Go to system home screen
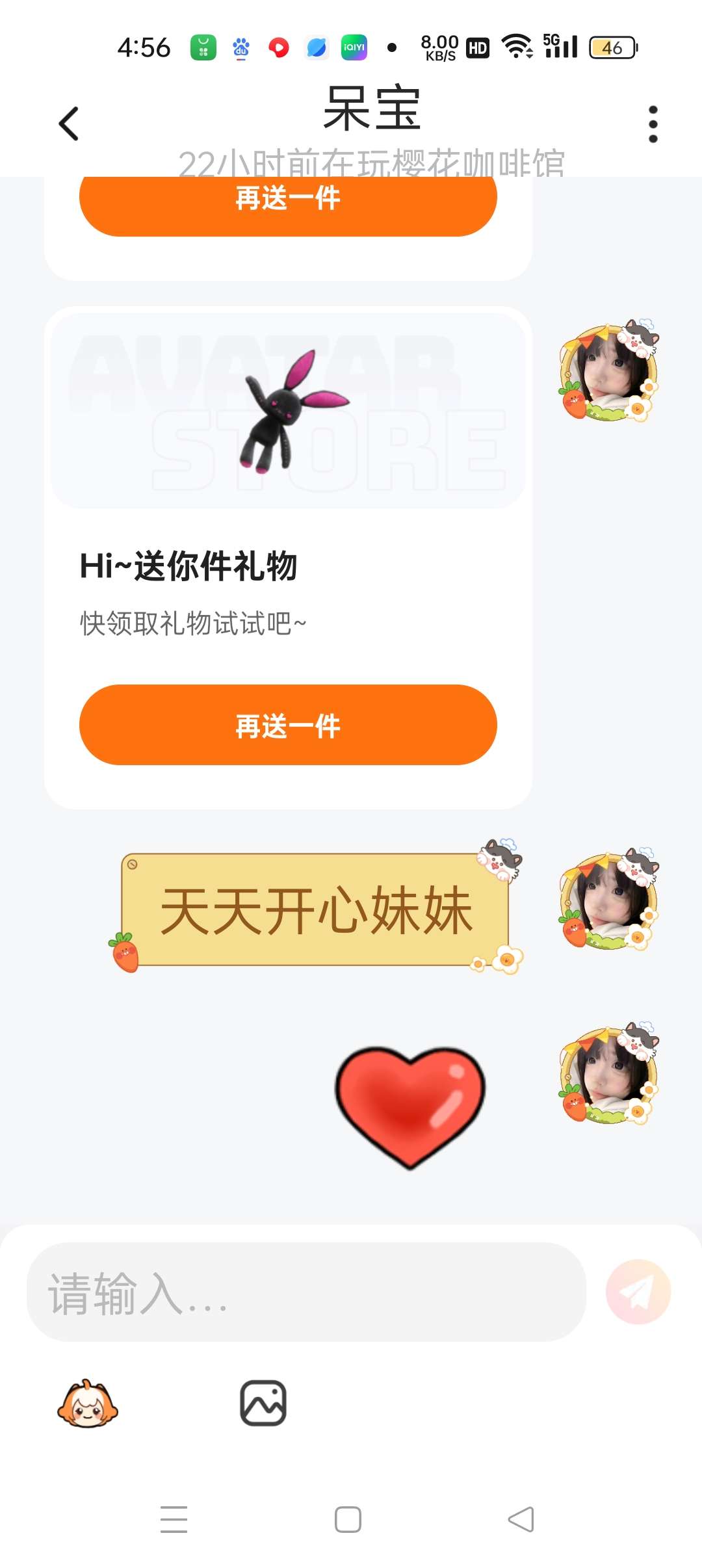 click(x=348, y=1519)
